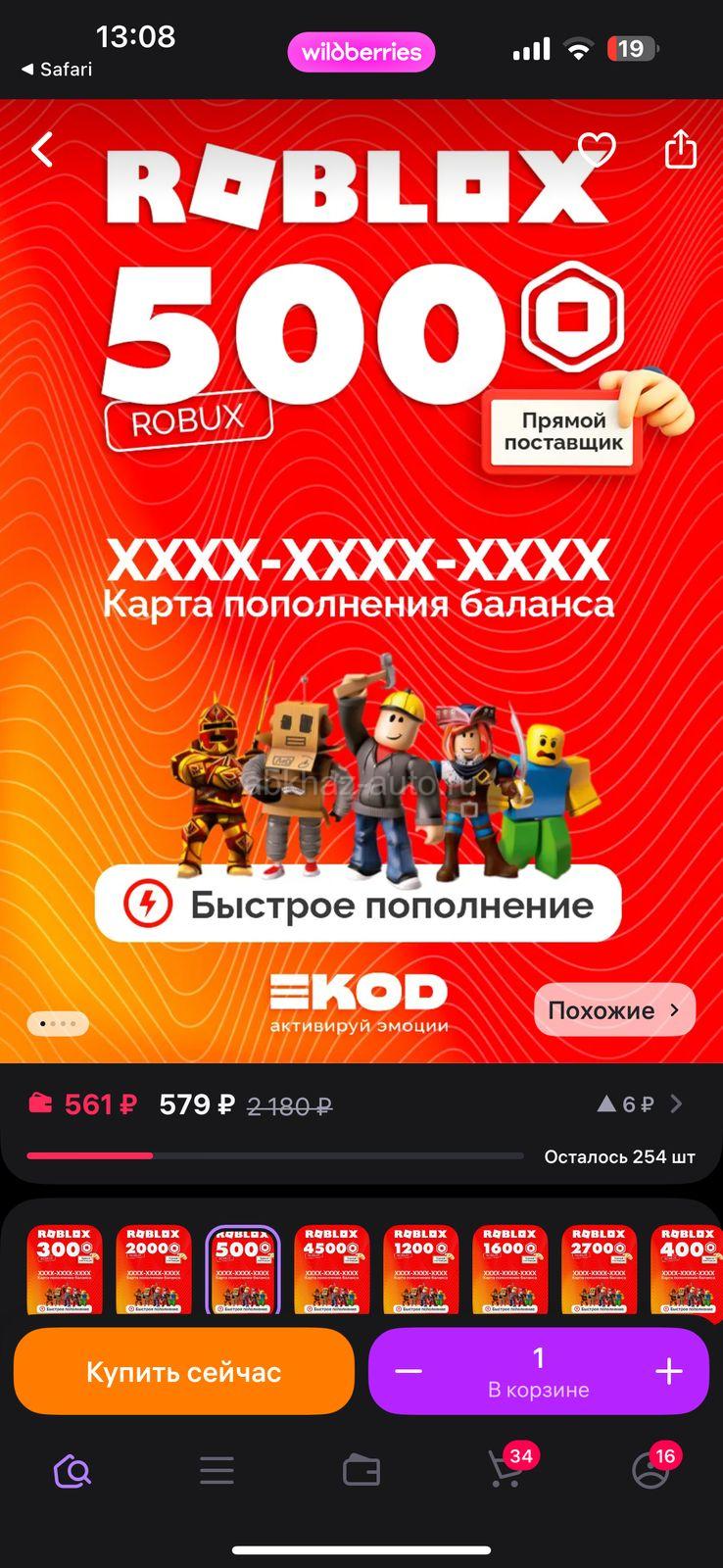Add product to favorites with the heart icon

(x=597, y=150)
